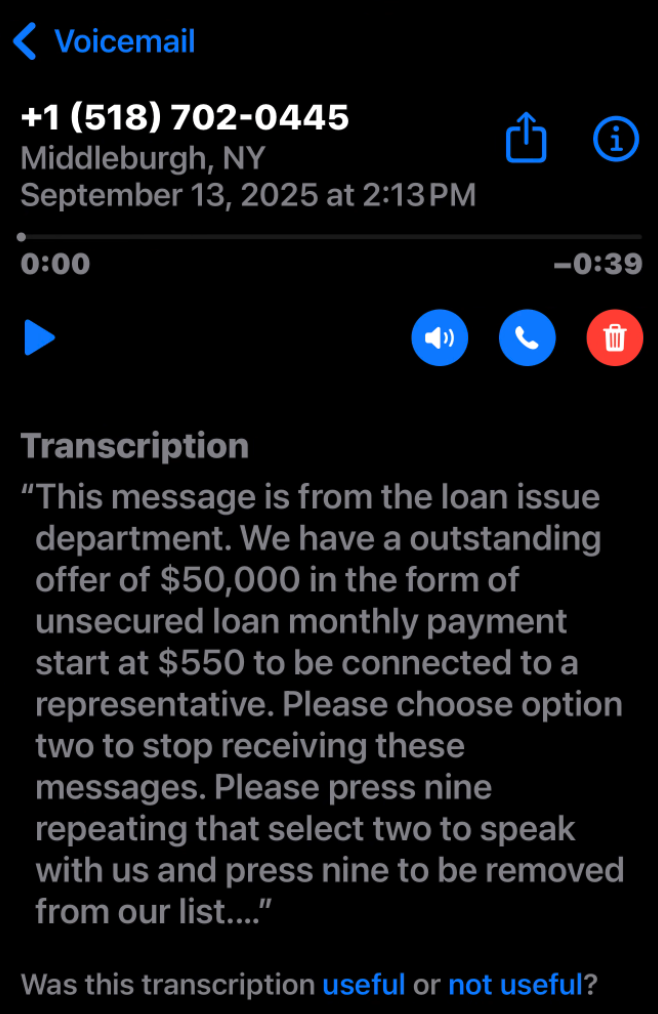Play the voicemail message
The image size is (658, 1014).
click(x=40, y=338)
